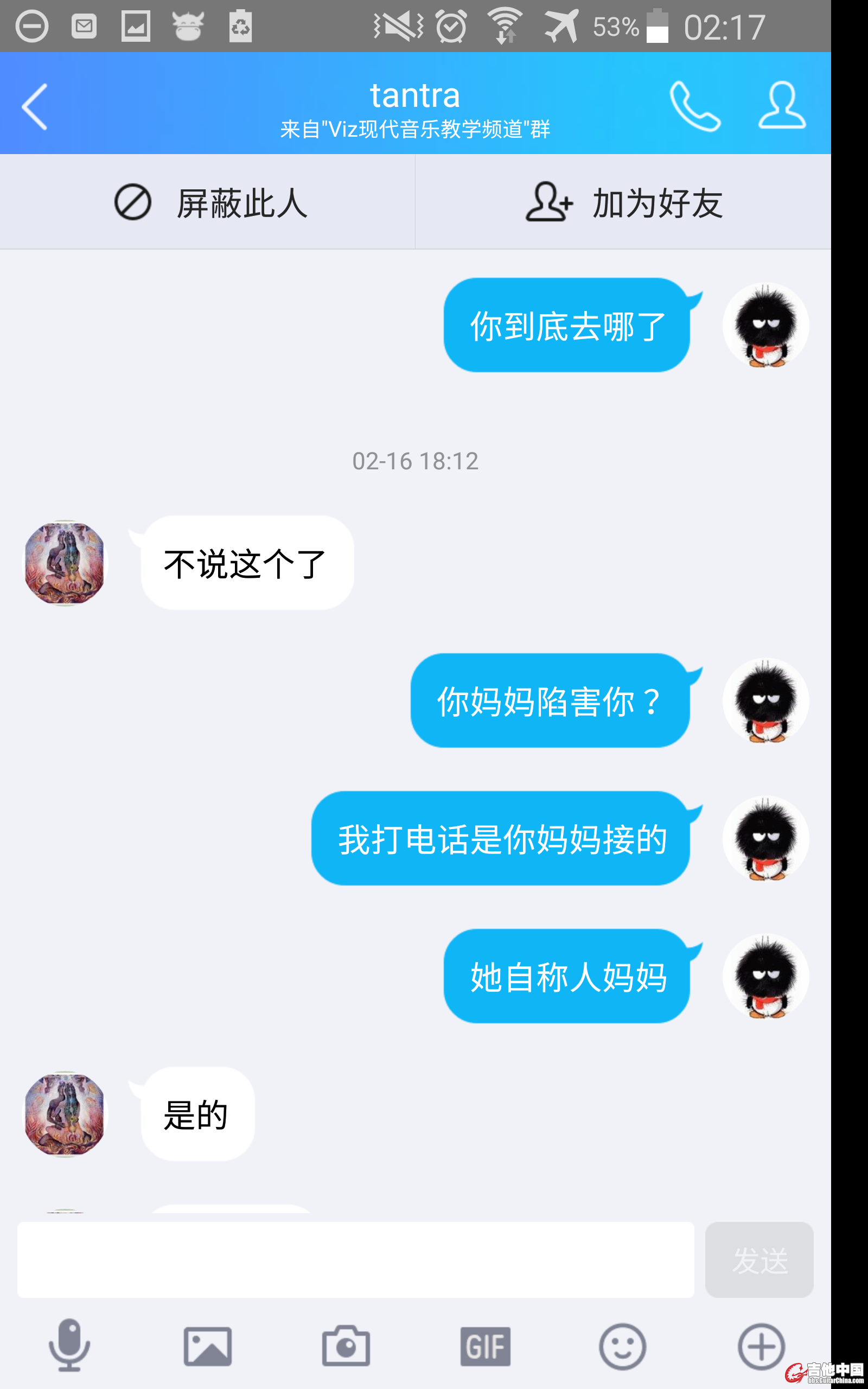
Task: Open the emoji panel
Action: coord(623,1346)
